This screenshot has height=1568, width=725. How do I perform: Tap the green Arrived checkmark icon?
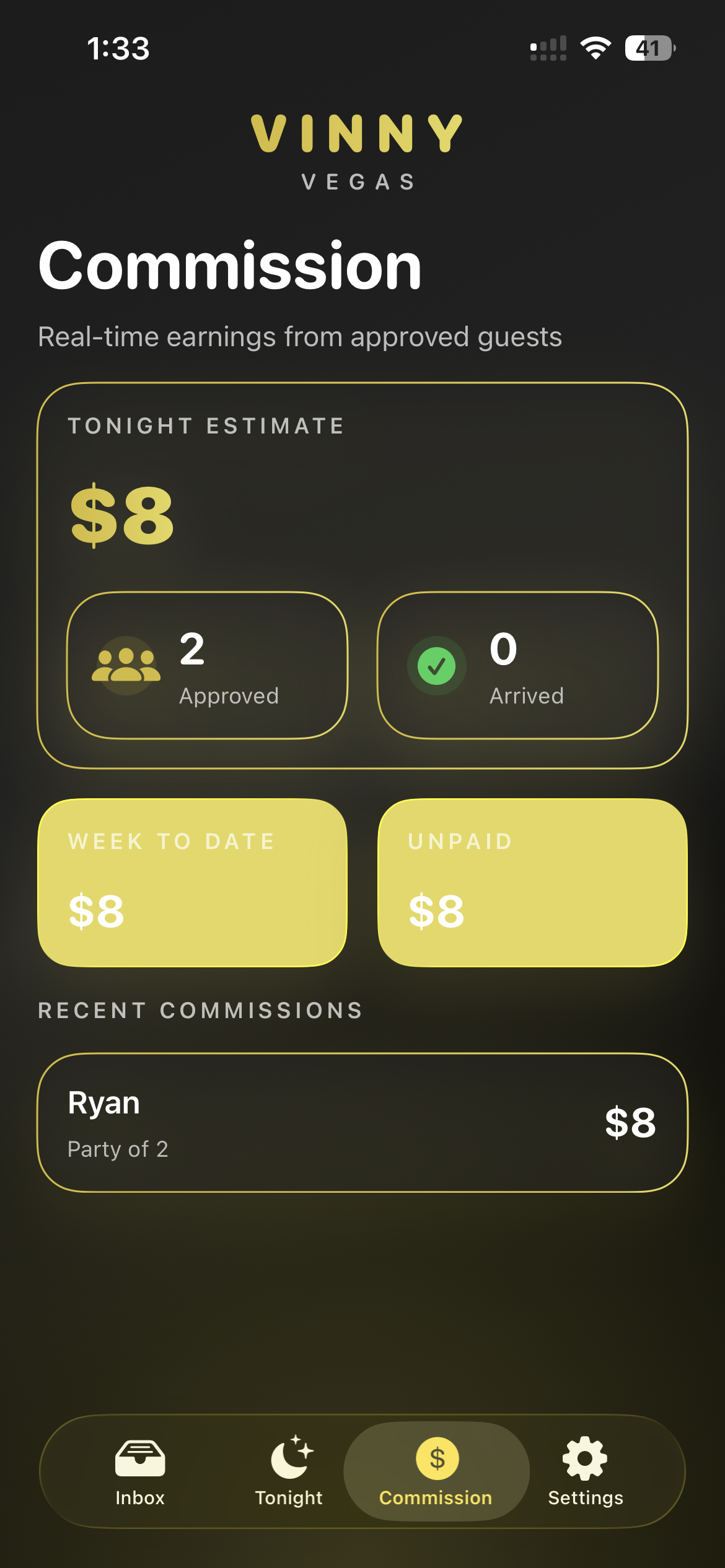(437, 666)
